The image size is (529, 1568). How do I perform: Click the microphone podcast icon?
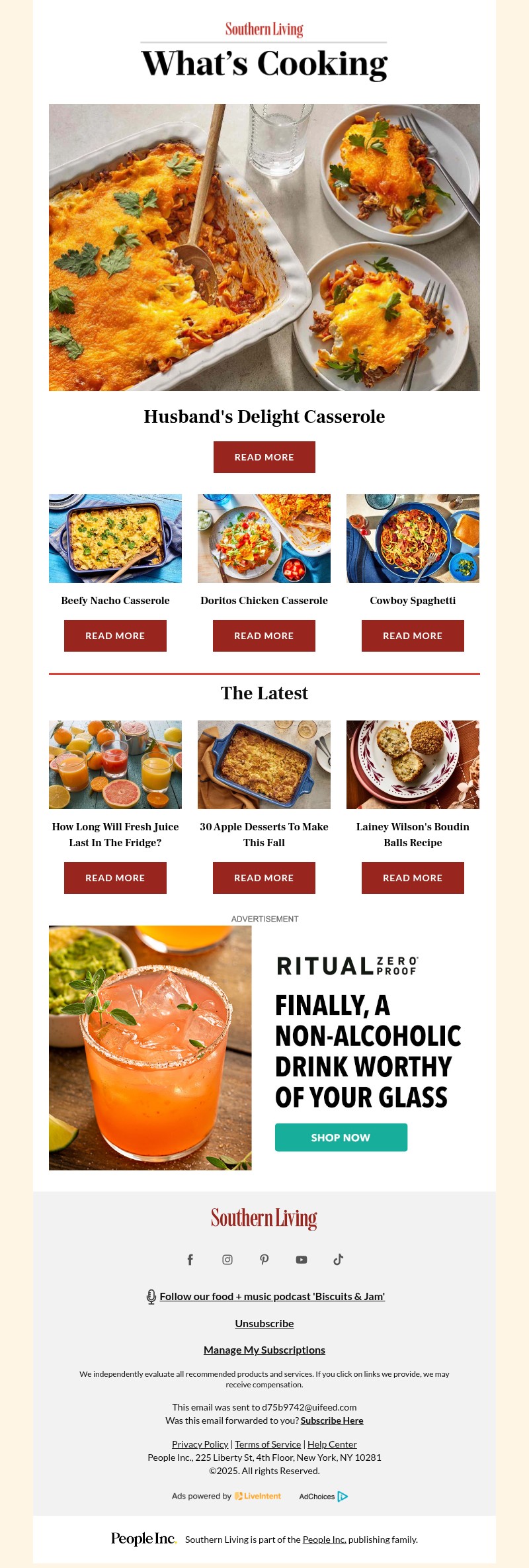click(x=151, y=1296)
